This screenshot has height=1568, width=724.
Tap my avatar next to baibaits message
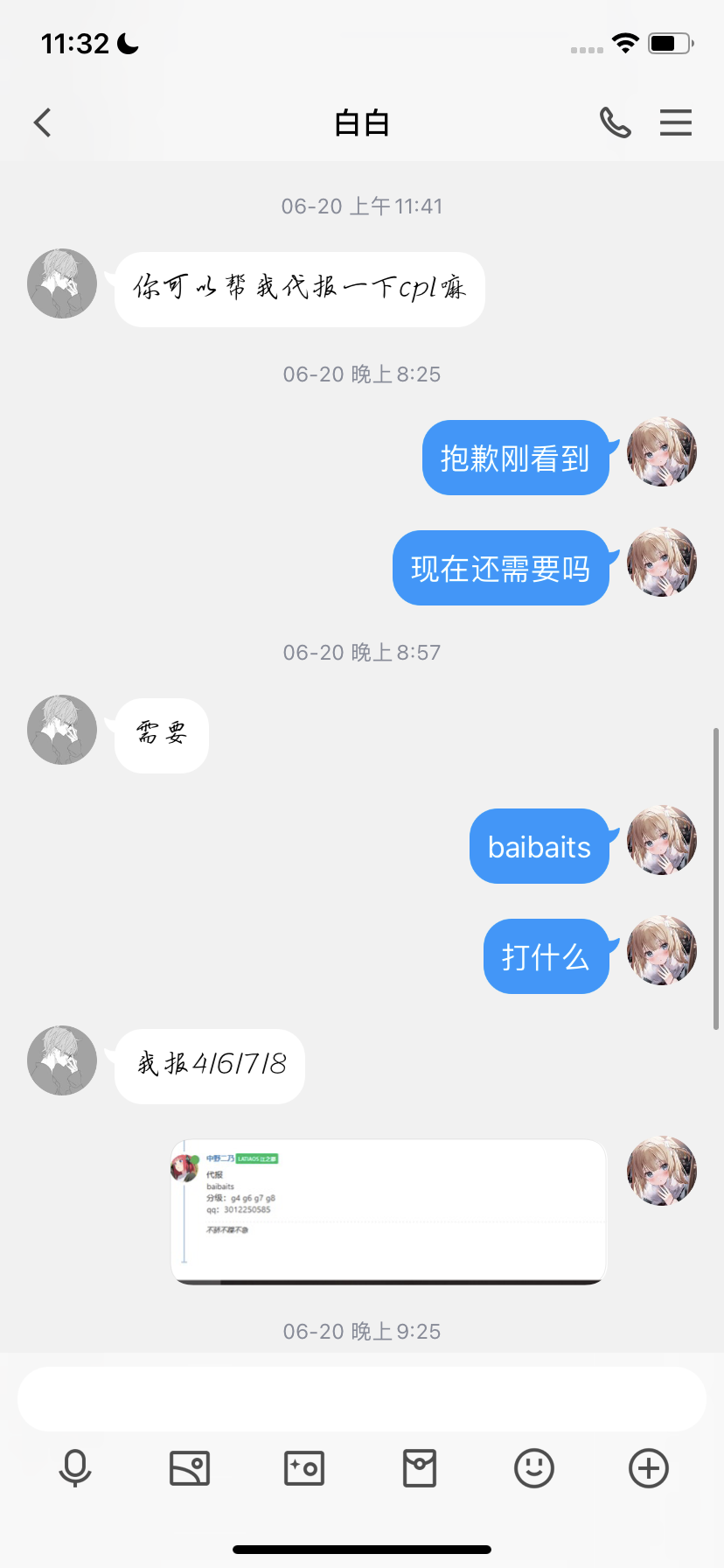pos(662,840)
